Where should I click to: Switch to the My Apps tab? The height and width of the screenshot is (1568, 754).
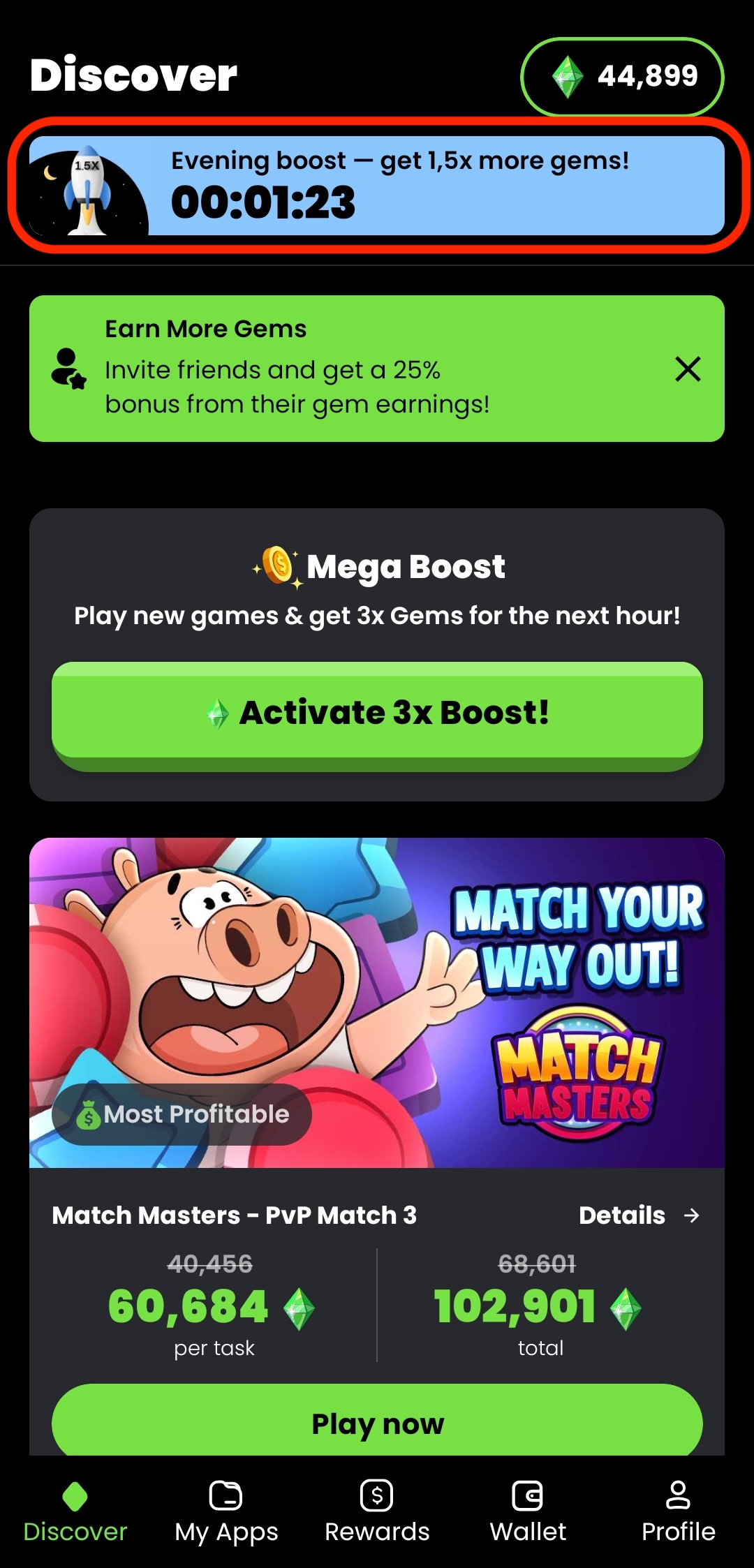point(226,1512)
